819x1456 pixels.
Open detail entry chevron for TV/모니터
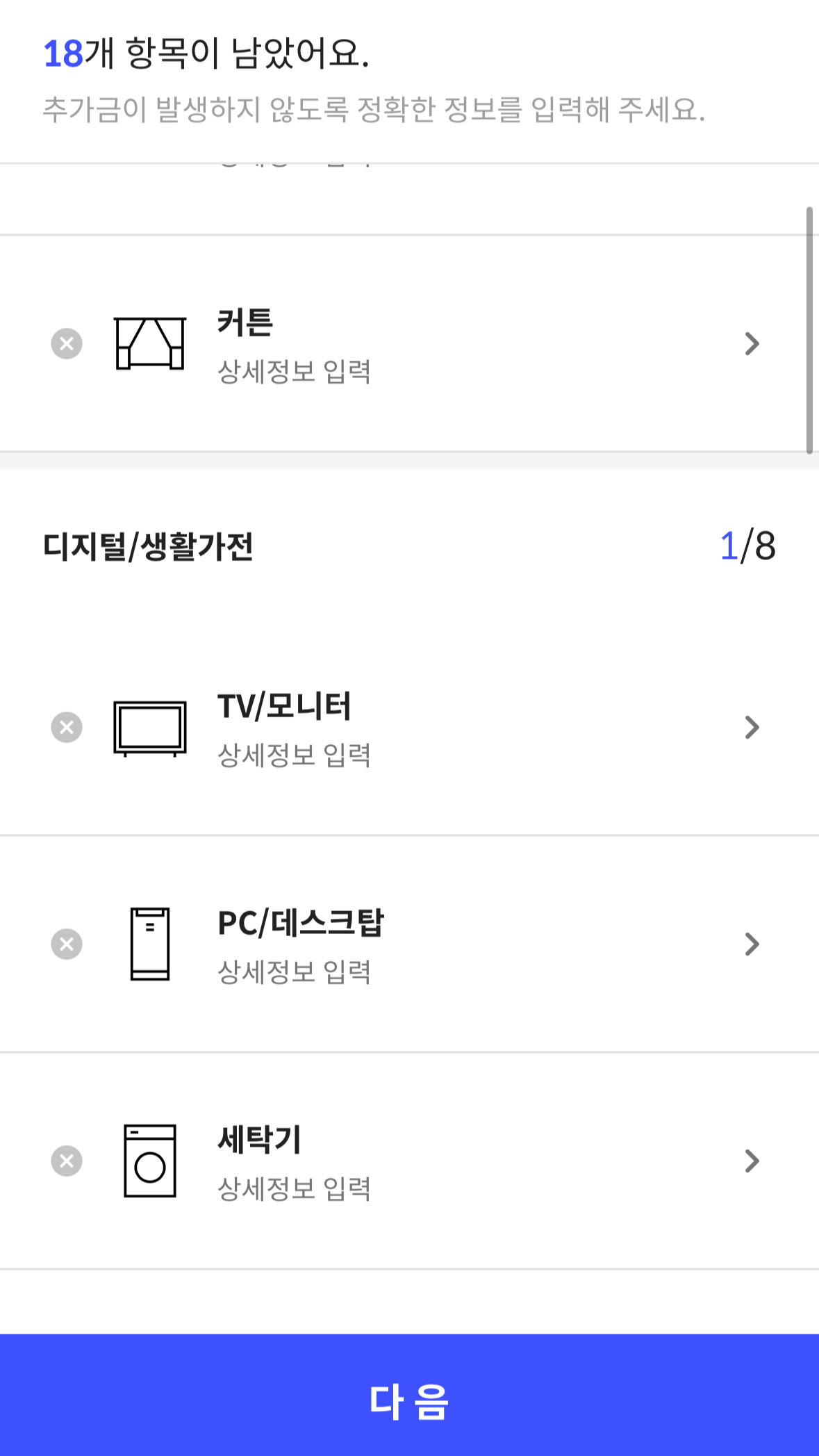tap(752, 727)
